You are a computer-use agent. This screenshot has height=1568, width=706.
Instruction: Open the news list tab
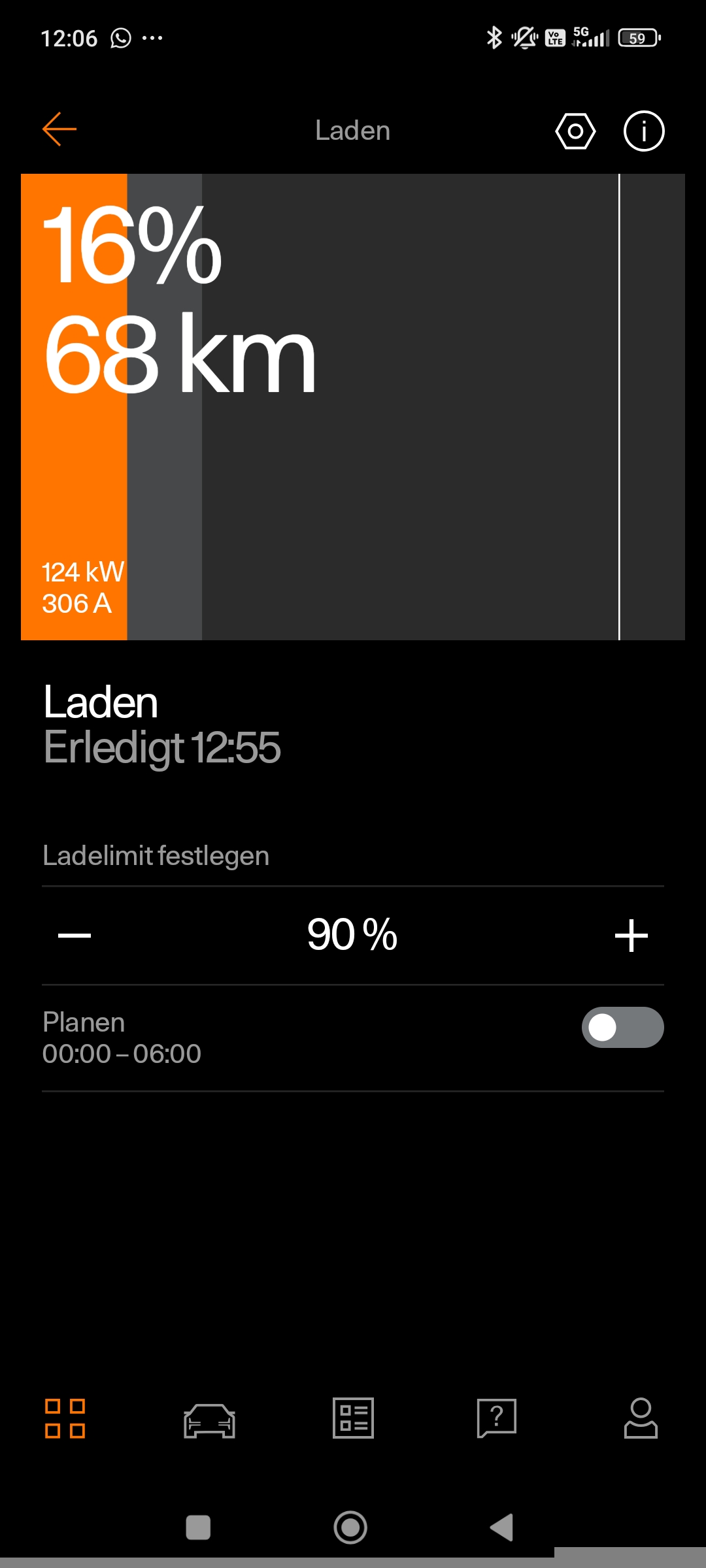pos(353,1418)
